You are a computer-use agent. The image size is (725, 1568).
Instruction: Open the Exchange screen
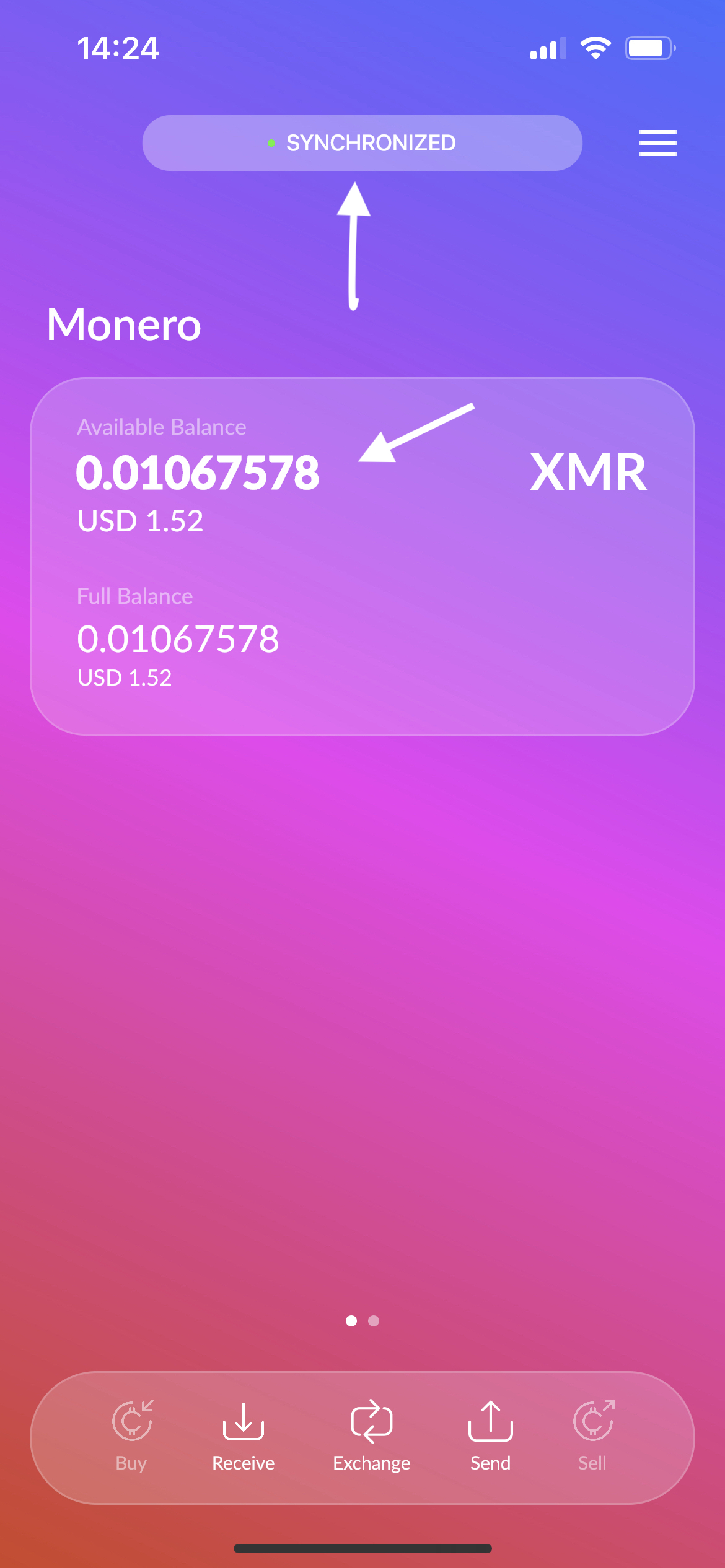pyautogui.click(x=371, y=1435)
